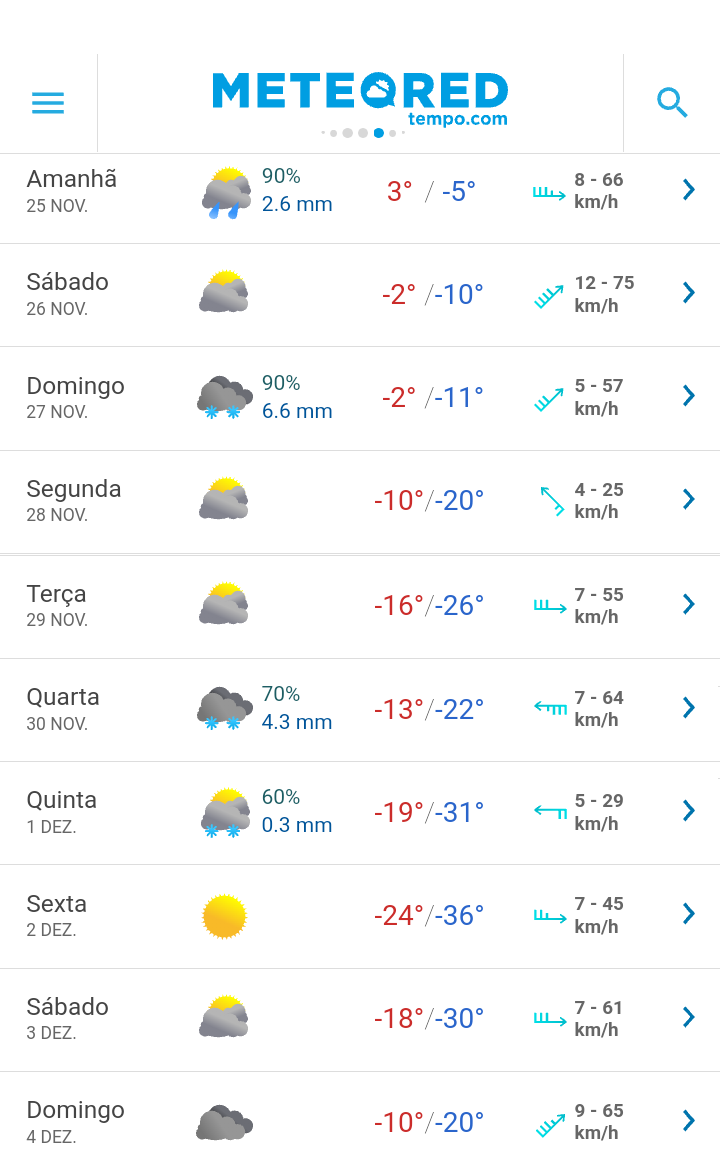Screen dimensions: 720x1168
Task: Open the hamburger menu
Action: point(48,103)
